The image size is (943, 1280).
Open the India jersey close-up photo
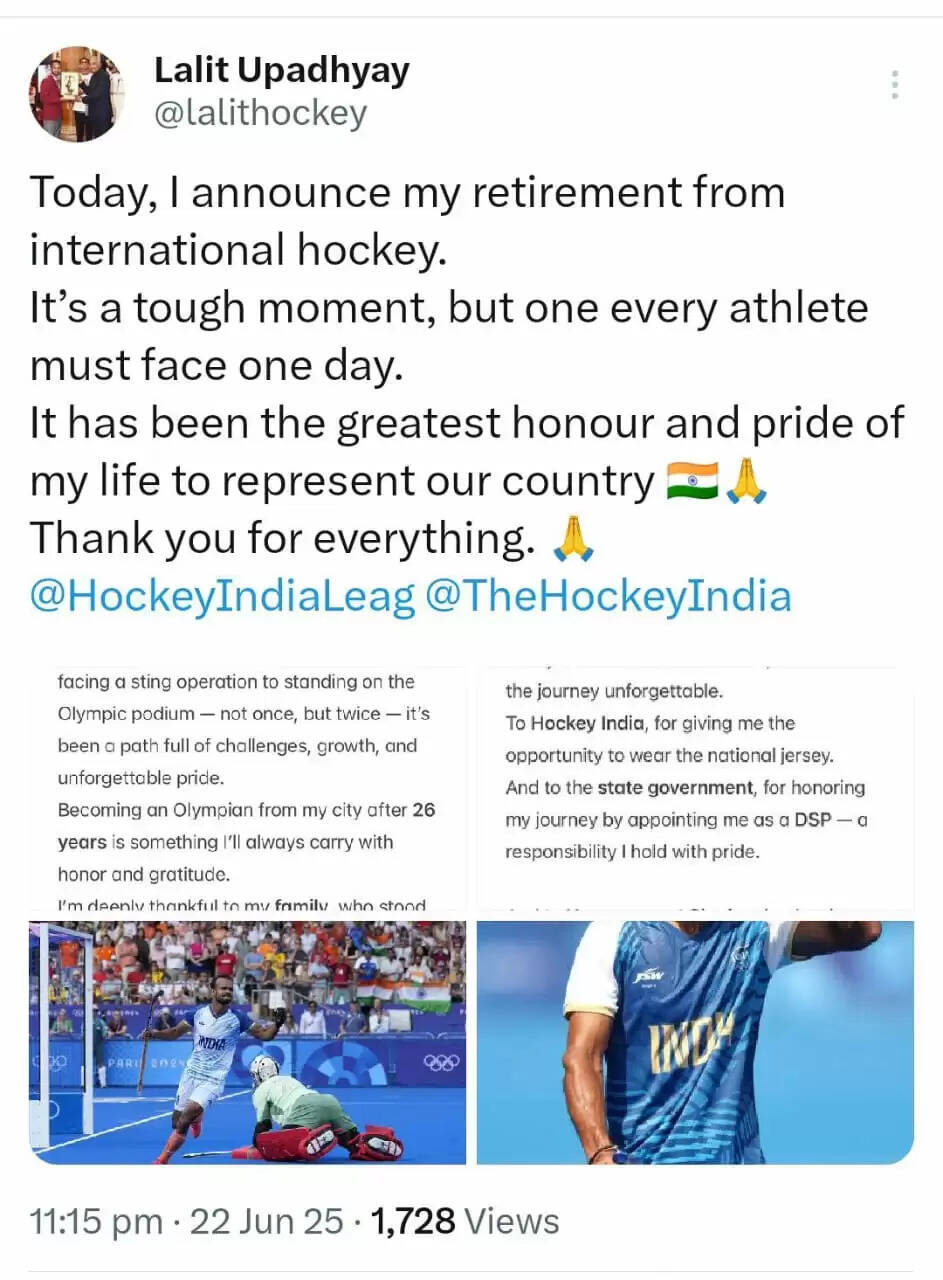(x=695, y=1042)
